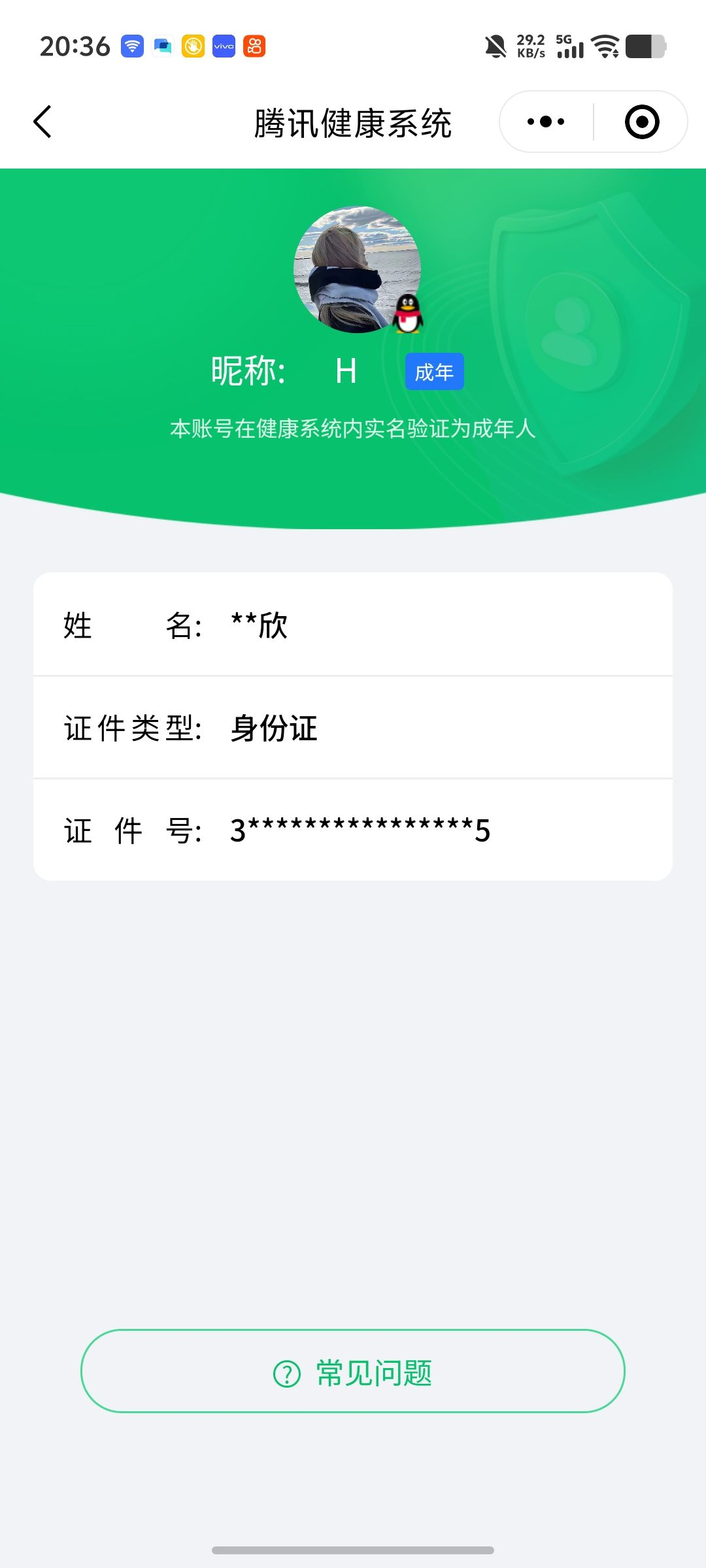The height and width of the screenshot is (1568, 706).
Task: Open the 常见问题 (FAQ) button
Action: (x=353, y=1373)
